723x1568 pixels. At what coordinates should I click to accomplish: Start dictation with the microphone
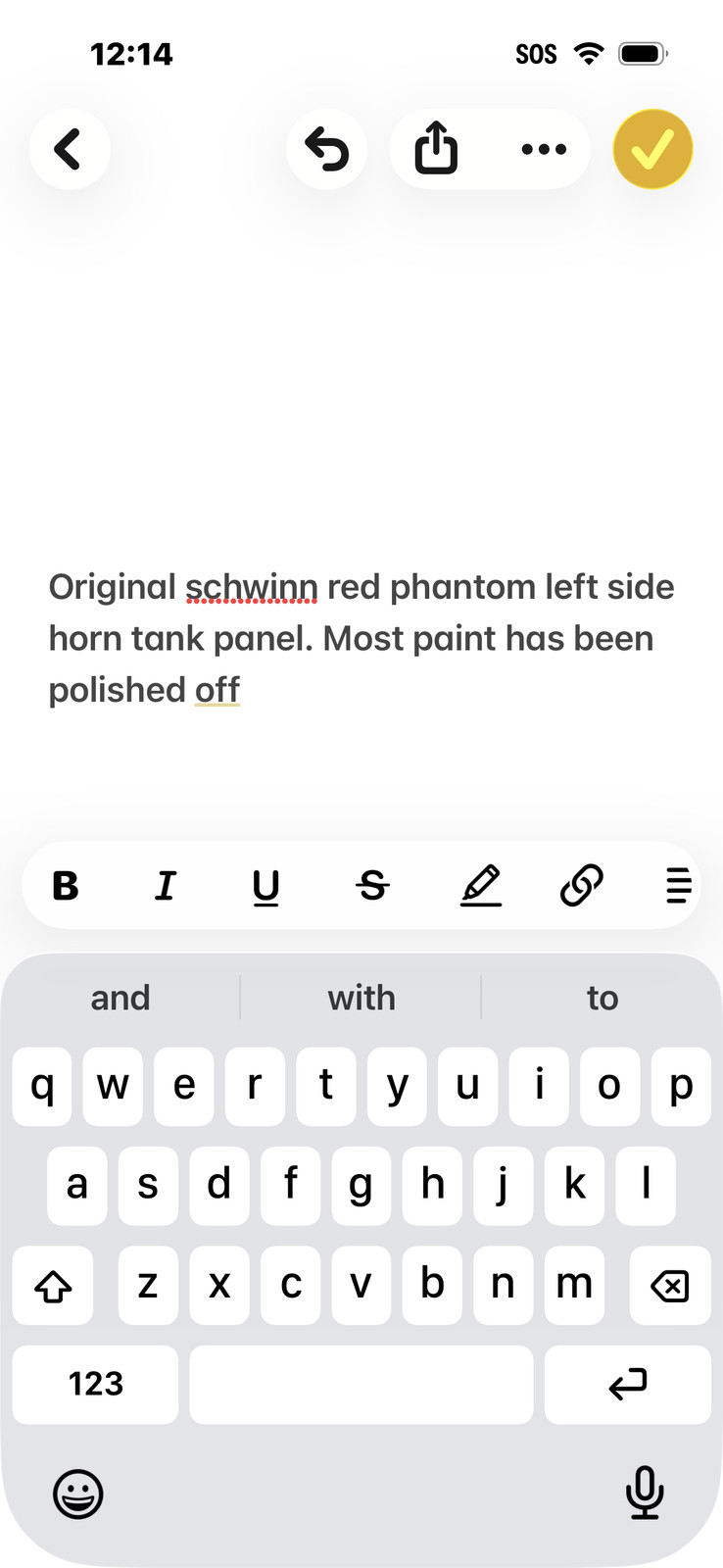(x=645, y=1493)
